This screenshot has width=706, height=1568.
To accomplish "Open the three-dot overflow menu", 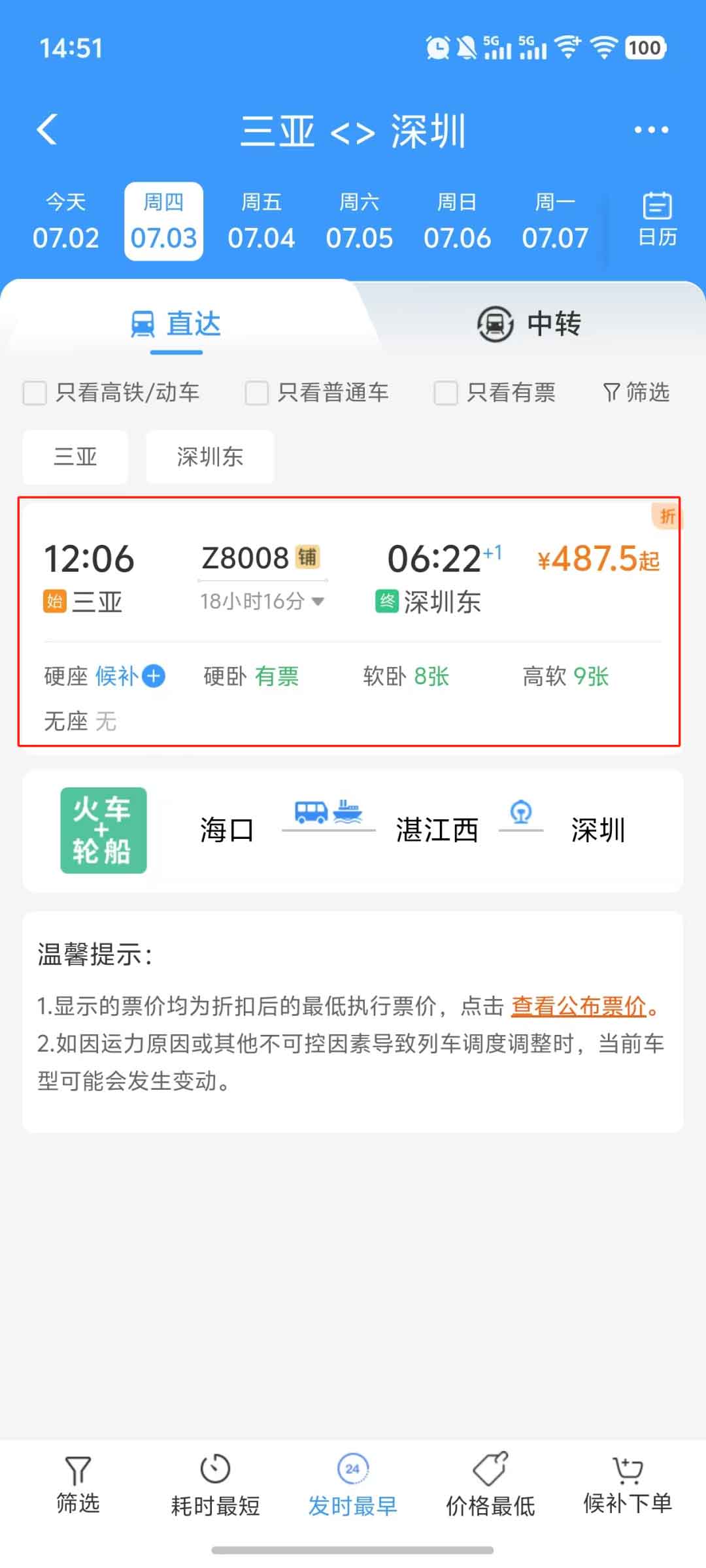I will 651,130.
